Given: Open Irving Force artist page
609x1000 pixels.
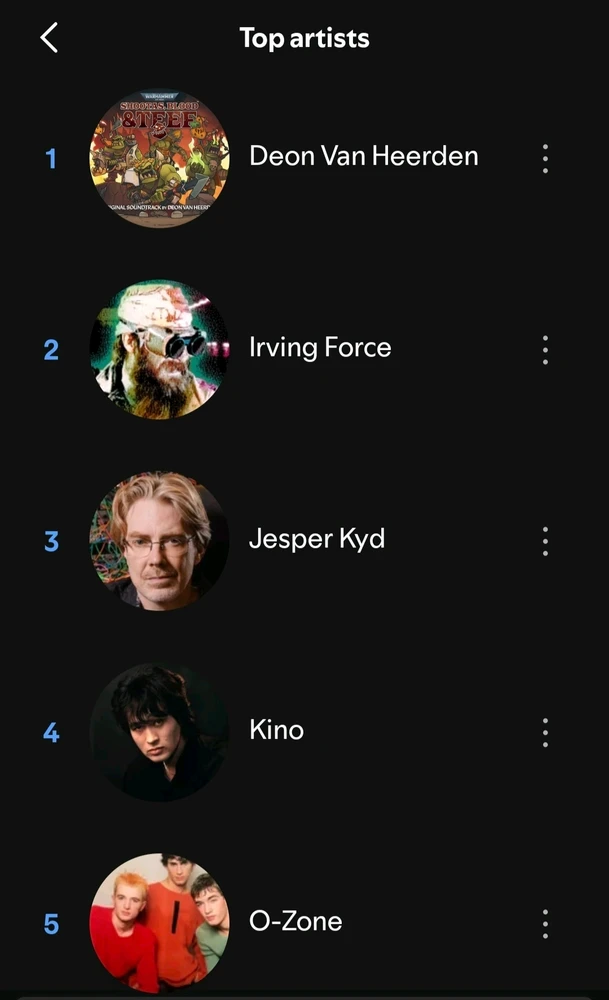Looking at the screenshot, I should [304, 349].
